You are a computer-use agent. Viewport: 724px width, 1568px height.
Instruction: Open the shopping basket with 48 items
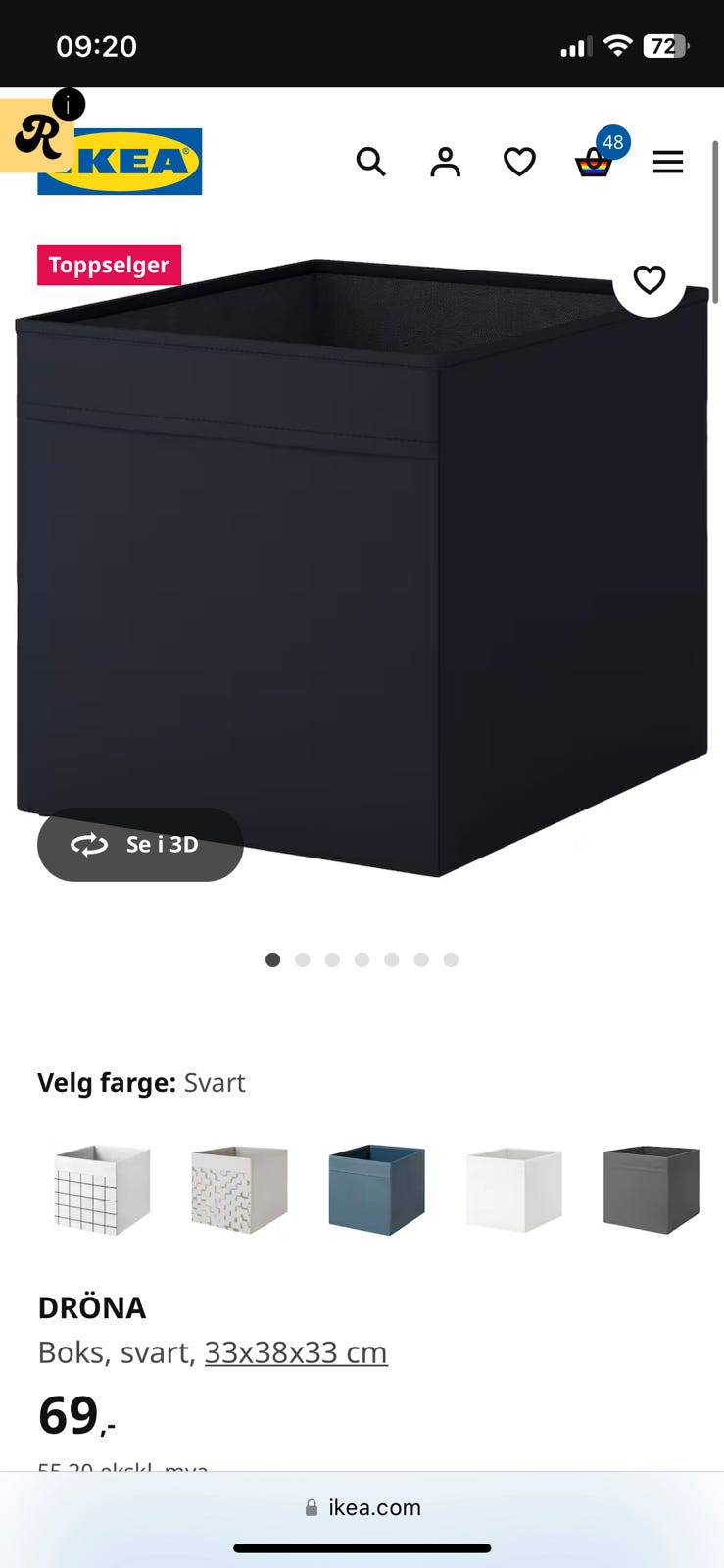point(594,162)
